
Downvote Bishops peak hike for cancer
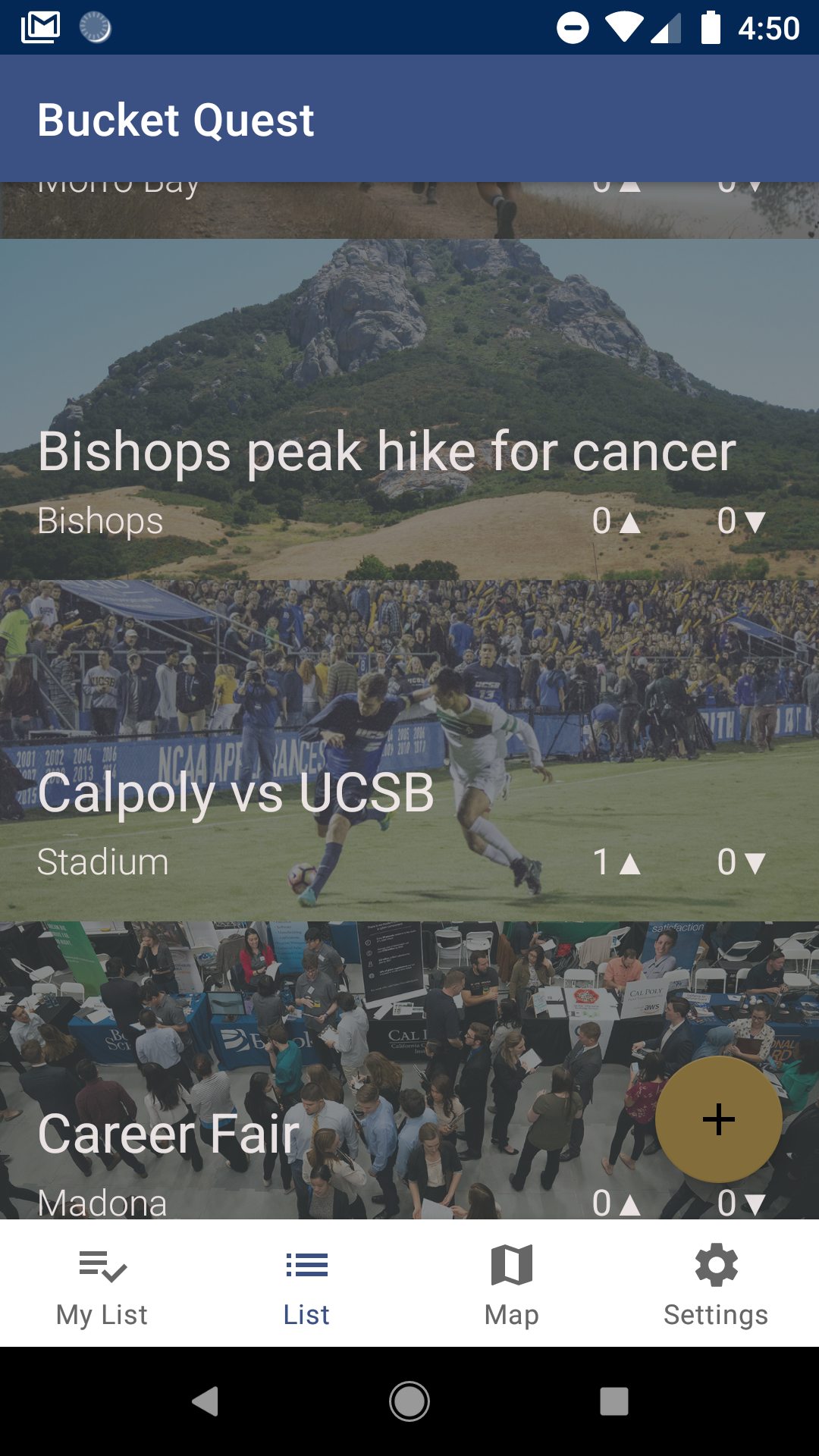pyautogui.click(x=754, y=522)
